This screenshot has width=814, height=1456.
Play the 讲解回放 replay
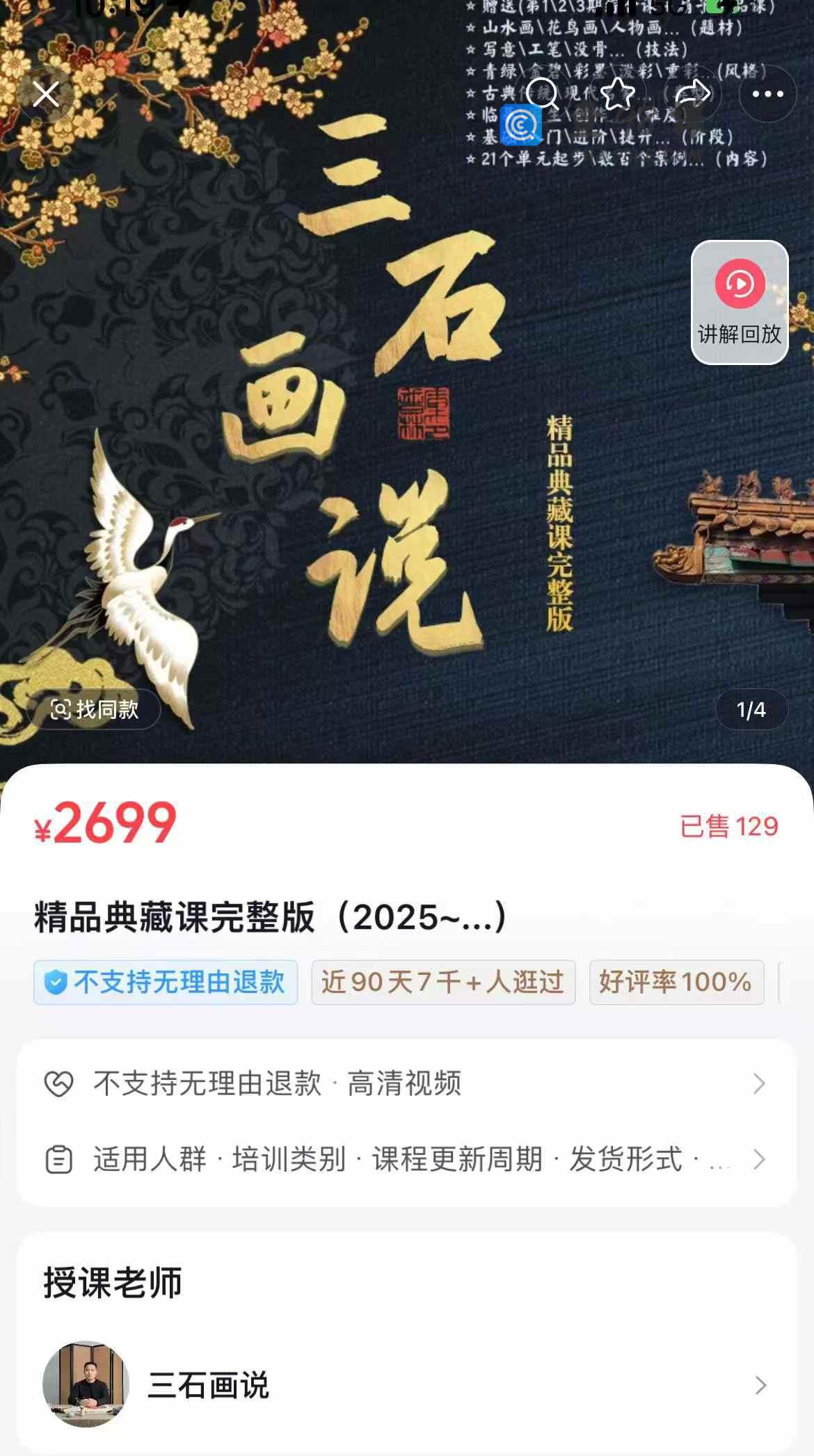[x=739, y=302]
